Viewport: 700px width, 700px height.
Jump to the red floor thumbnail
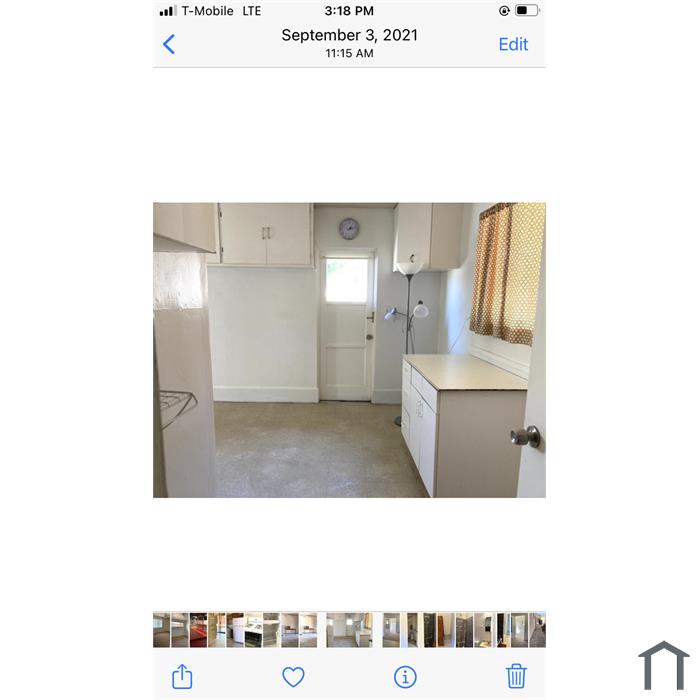(x=198, y=630)
